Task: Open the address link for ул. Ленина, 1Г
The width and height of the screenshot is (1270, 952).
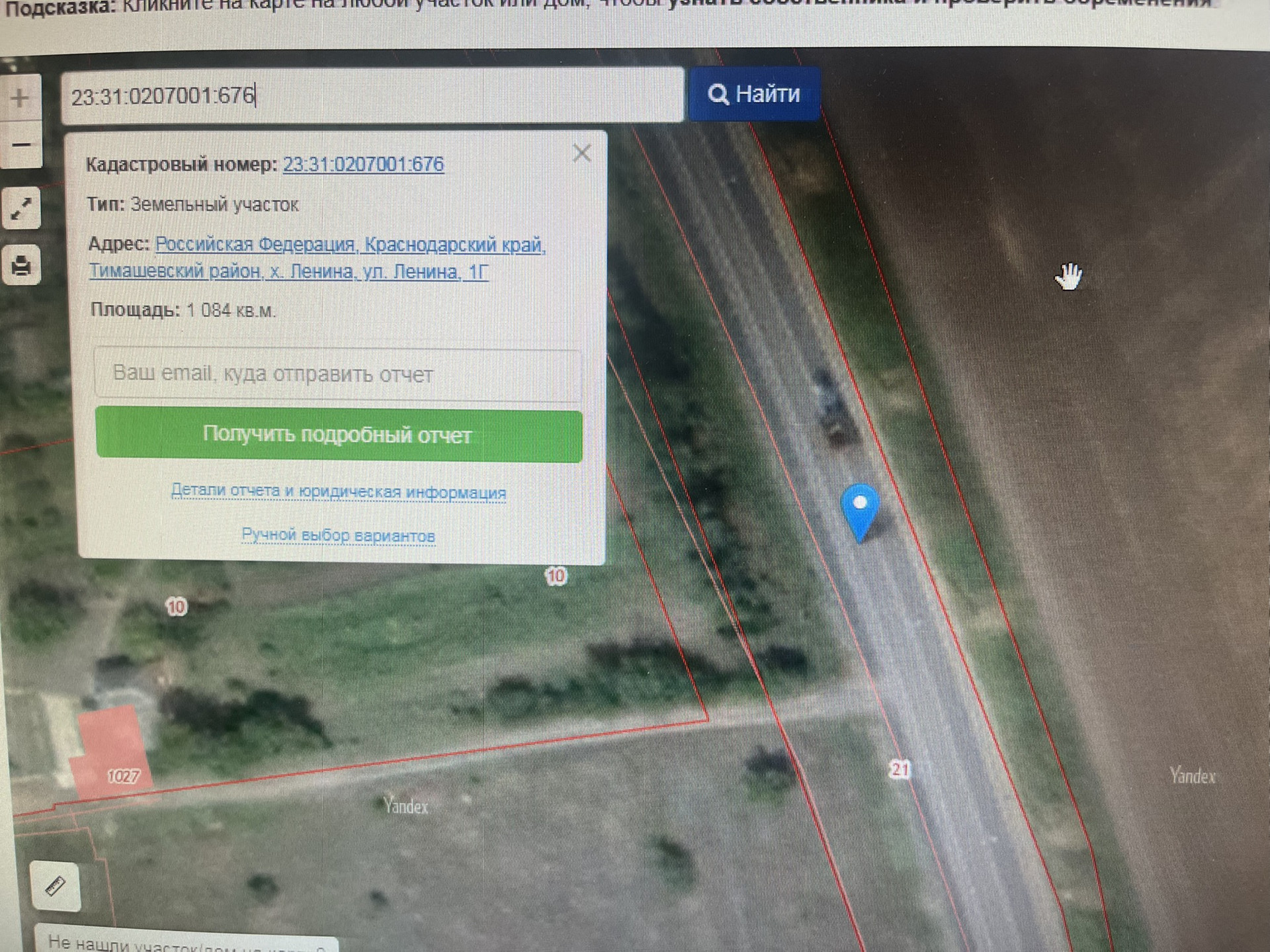Action: click(x=317, y=258)
